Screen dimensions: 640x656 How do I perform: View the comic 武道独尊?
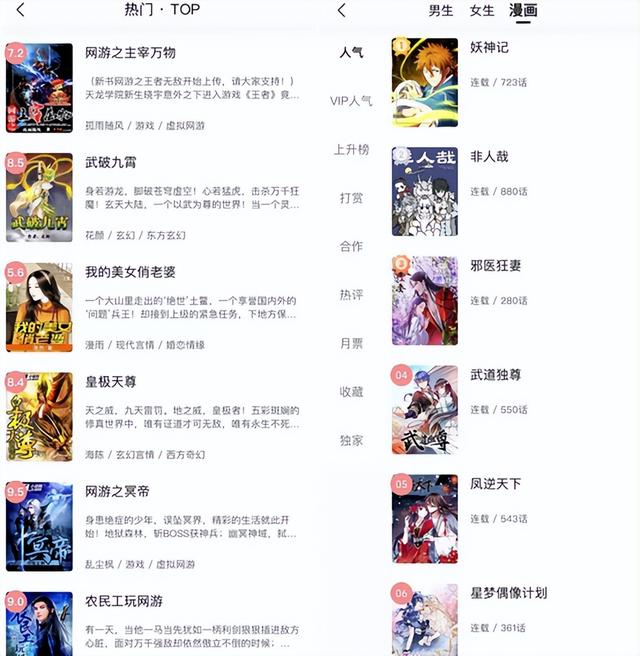(x=496, y=375)
